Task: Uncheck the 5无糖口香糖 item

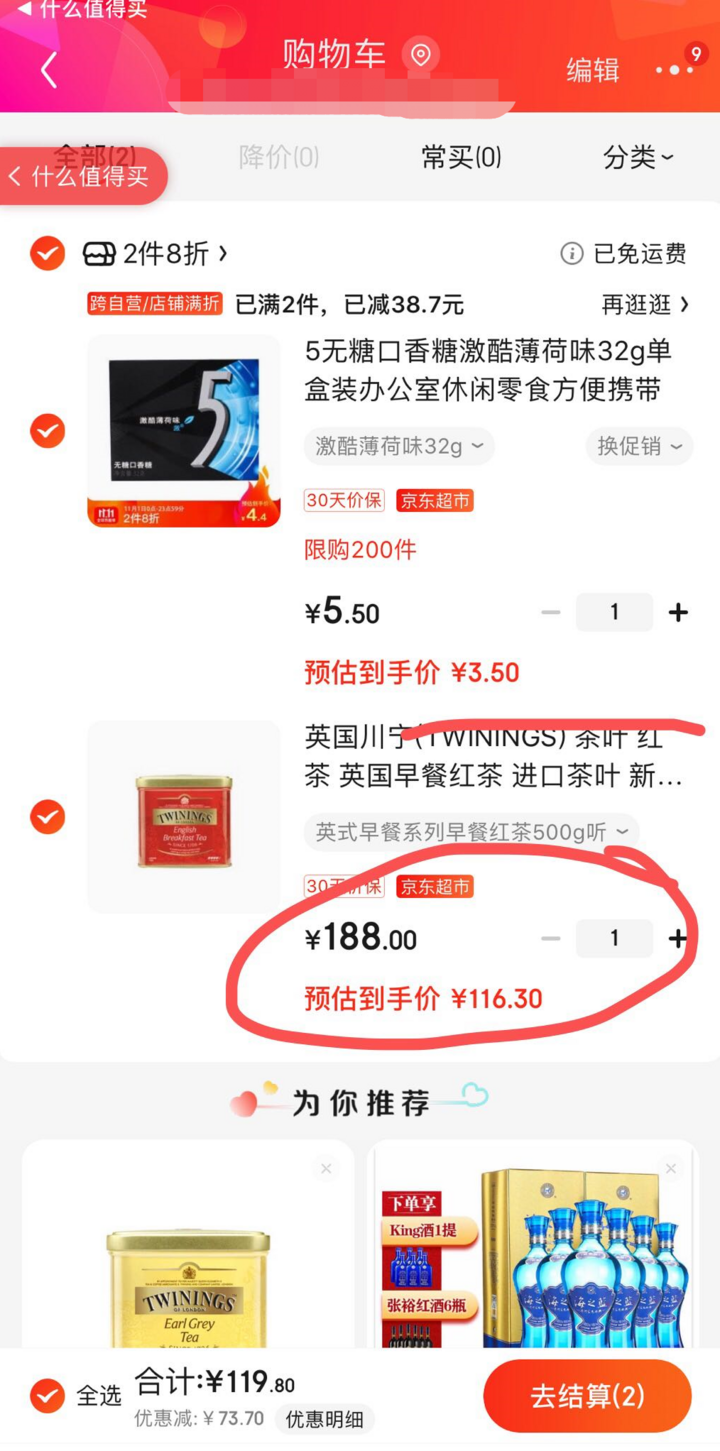Action: [x=47, y=431]
